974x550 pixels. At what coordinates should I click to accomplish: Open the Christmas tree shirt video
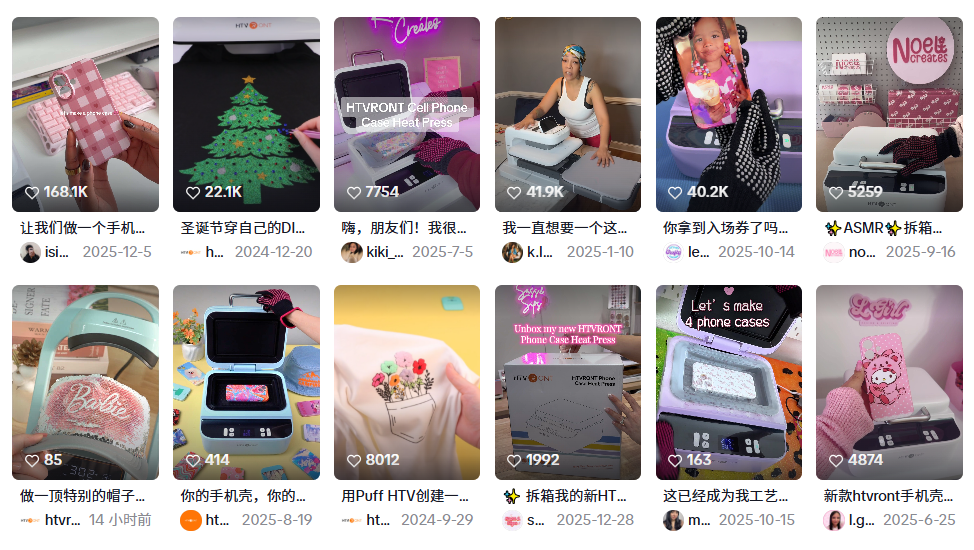(x=246, y=114)
